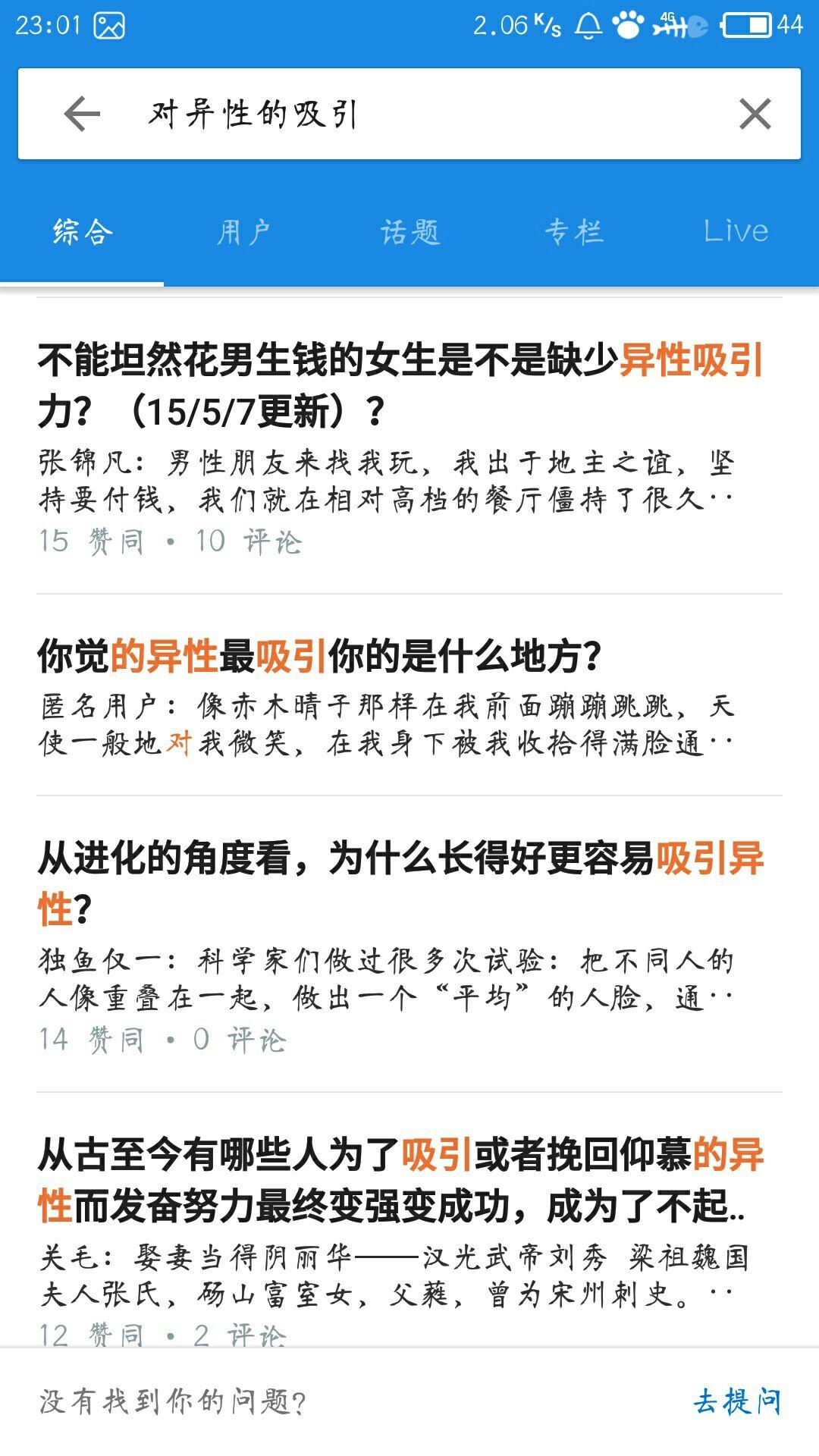819x1456 pixels.
Task: Clear the search query with X
Action: tap(755, 115)
